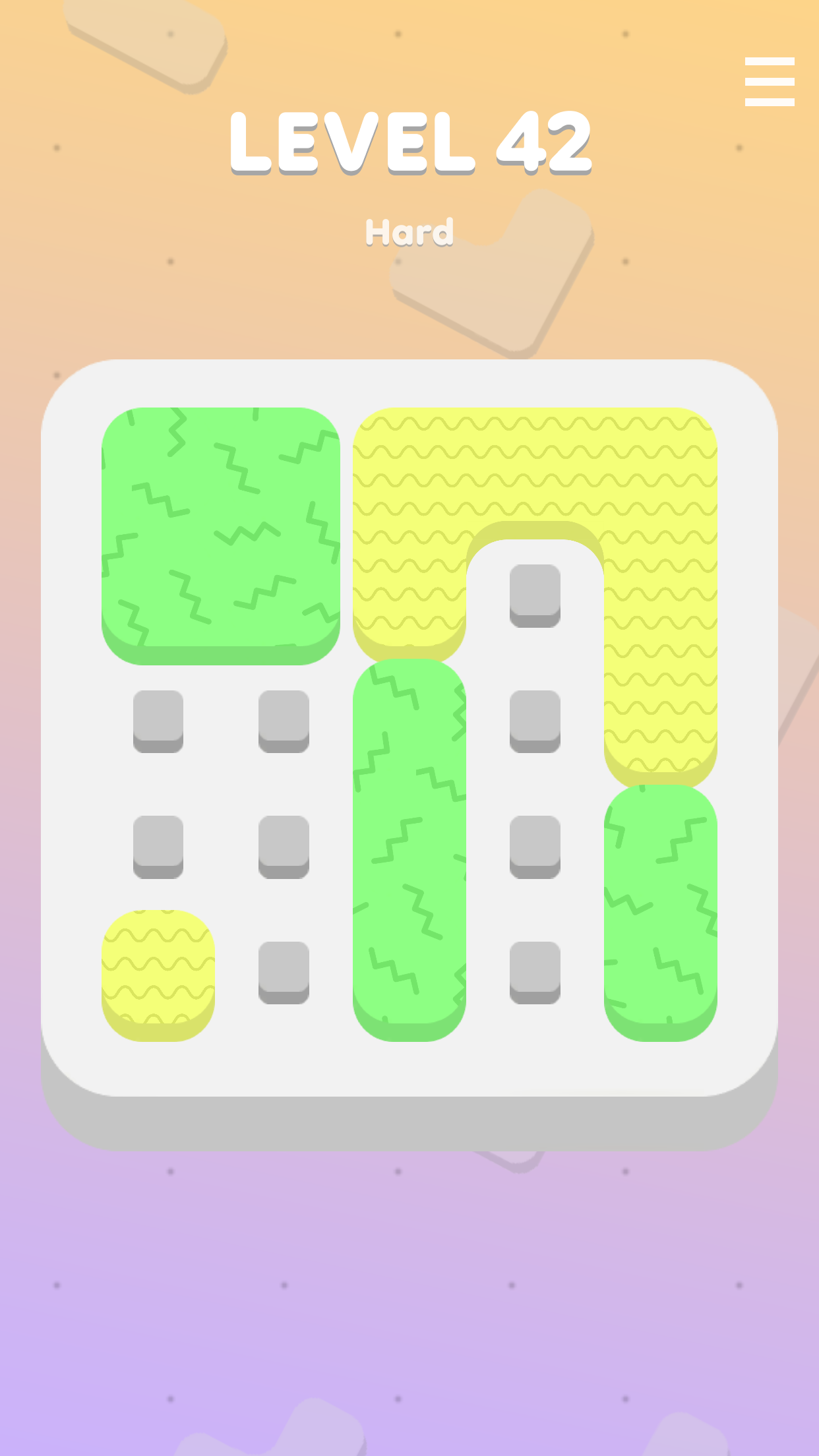Open the hamburger menu
819x1456 pixels.
(769, 82)
